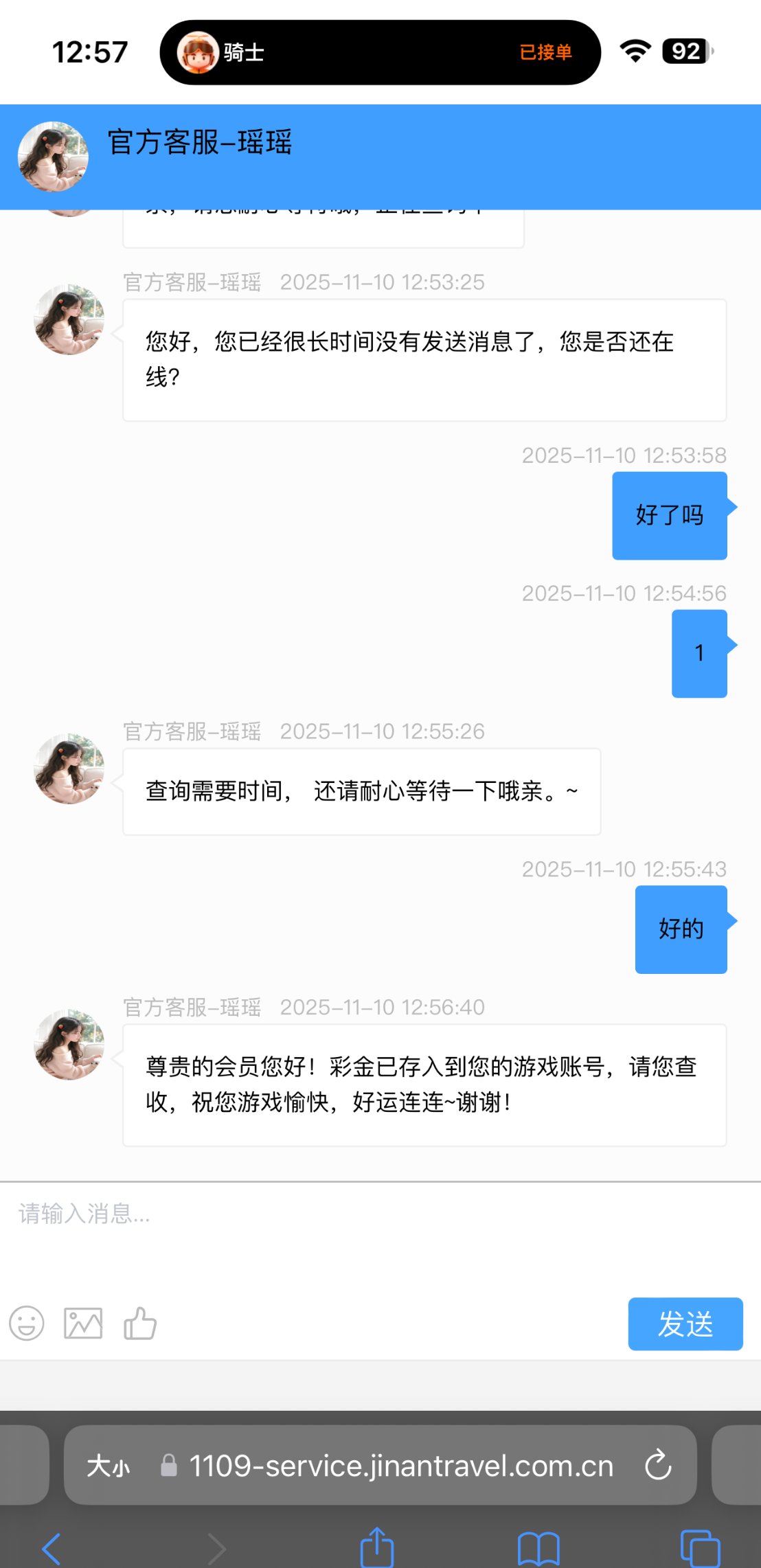Attach an image to the chat
Viewport: 761px width, 1568px height.
click(x=83, y=1323)
